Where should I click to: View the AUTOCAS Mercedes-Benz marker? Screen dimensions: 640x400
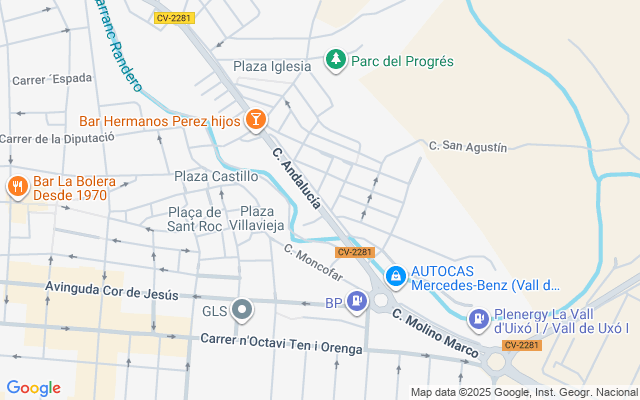tap(396, 274)
